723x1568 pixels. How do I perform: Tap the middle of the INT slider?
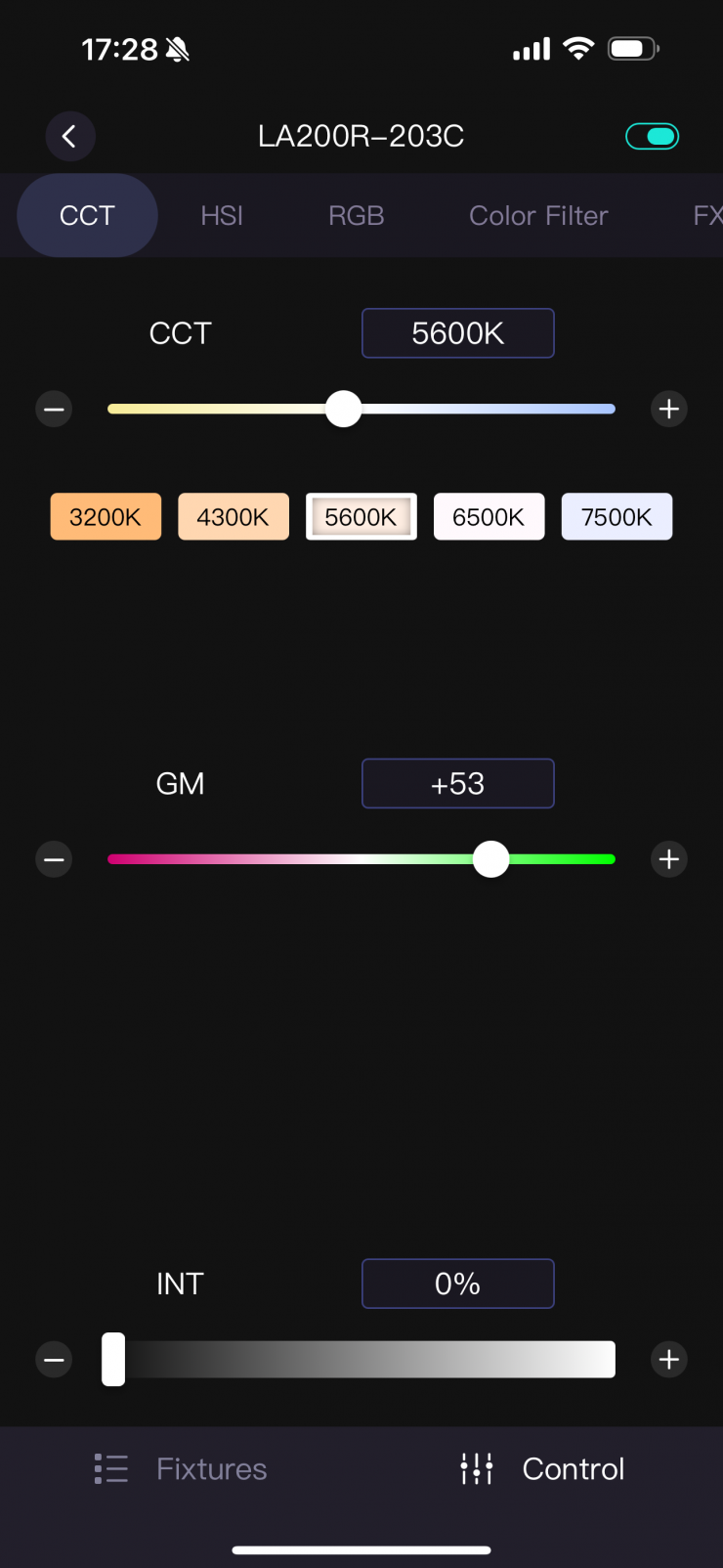(x=361, y=1359)
